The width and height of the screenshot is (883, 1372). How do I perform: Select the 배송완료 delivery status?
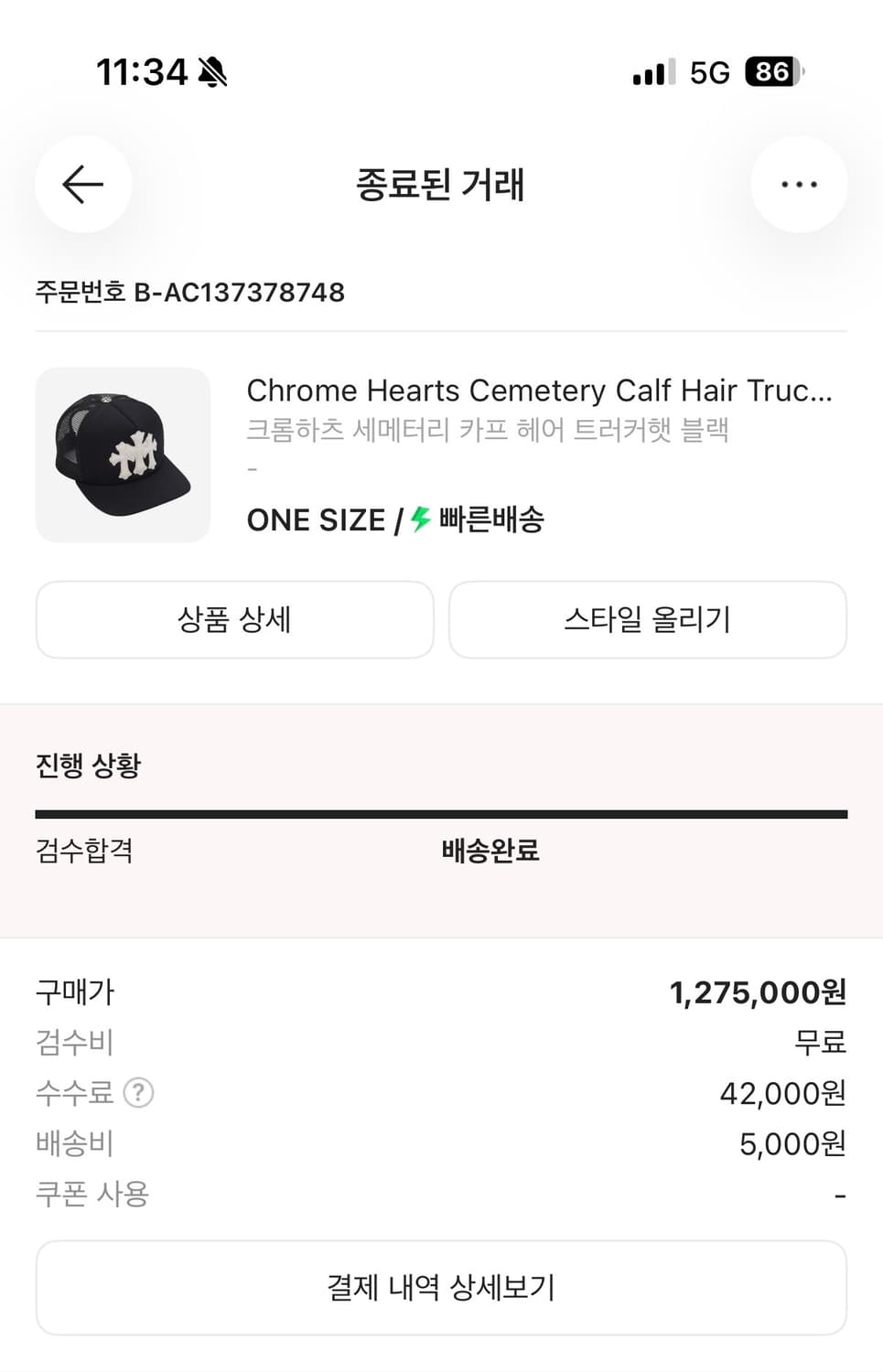coord(490,851)
